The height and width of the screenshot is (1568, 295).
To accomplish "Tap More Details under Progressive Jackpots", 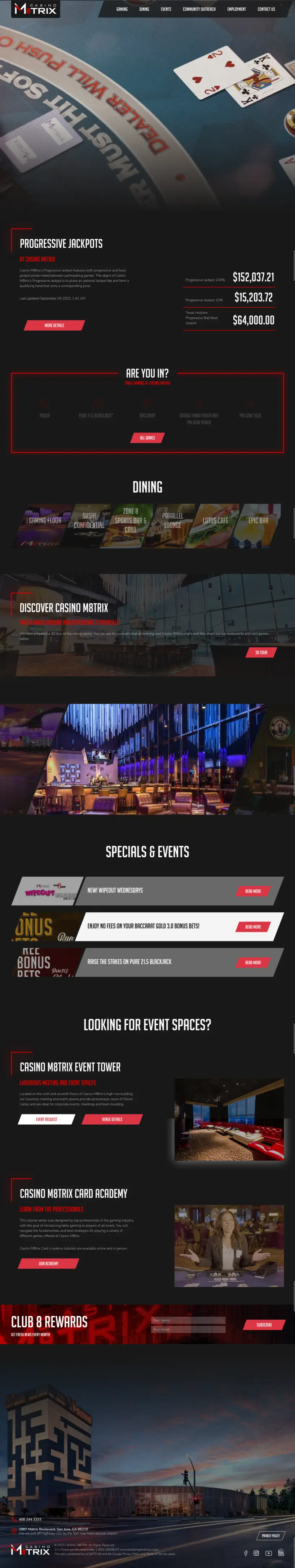I will [54, 325].
